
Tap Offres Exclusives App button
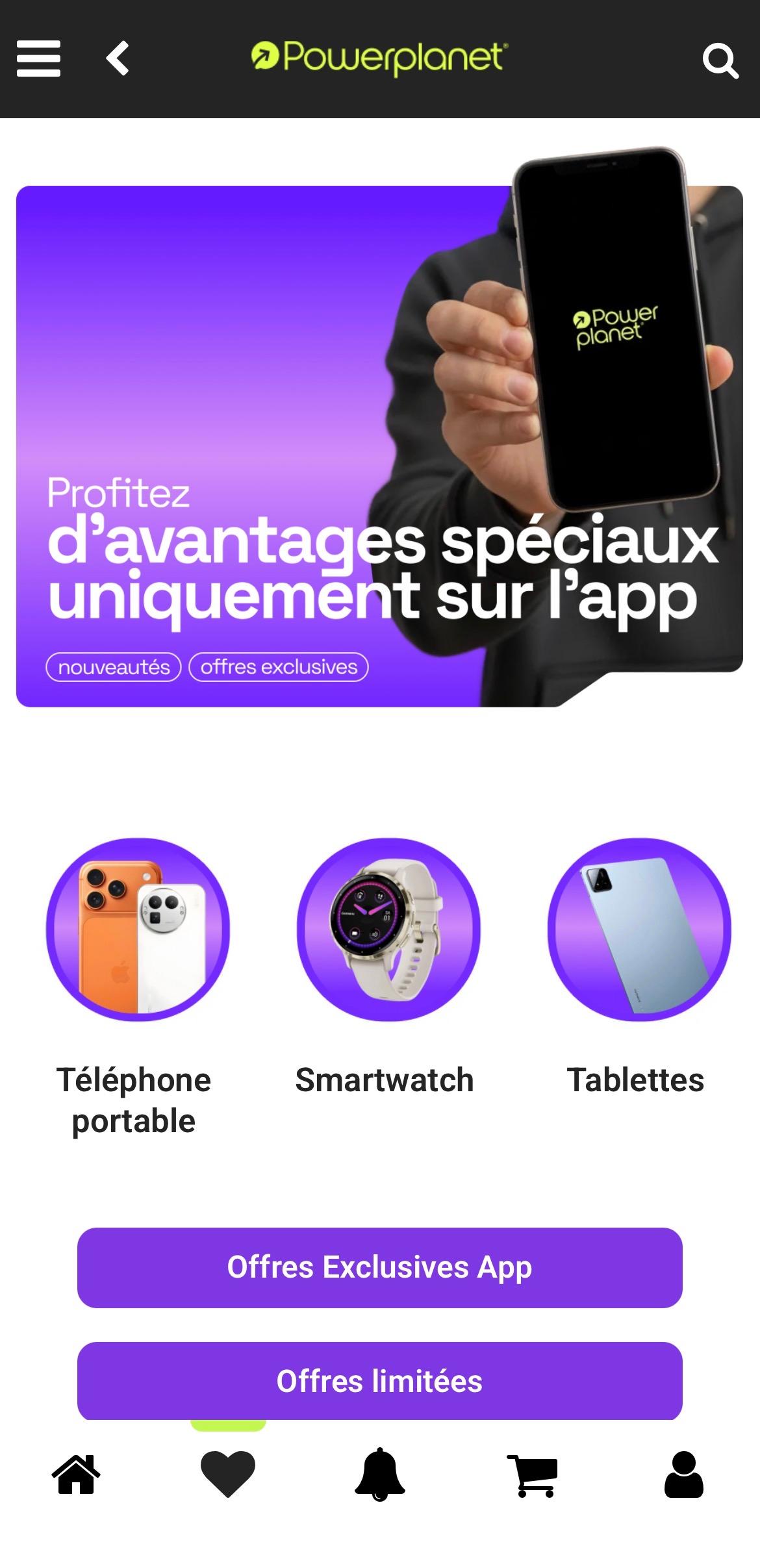[379, 1267]
